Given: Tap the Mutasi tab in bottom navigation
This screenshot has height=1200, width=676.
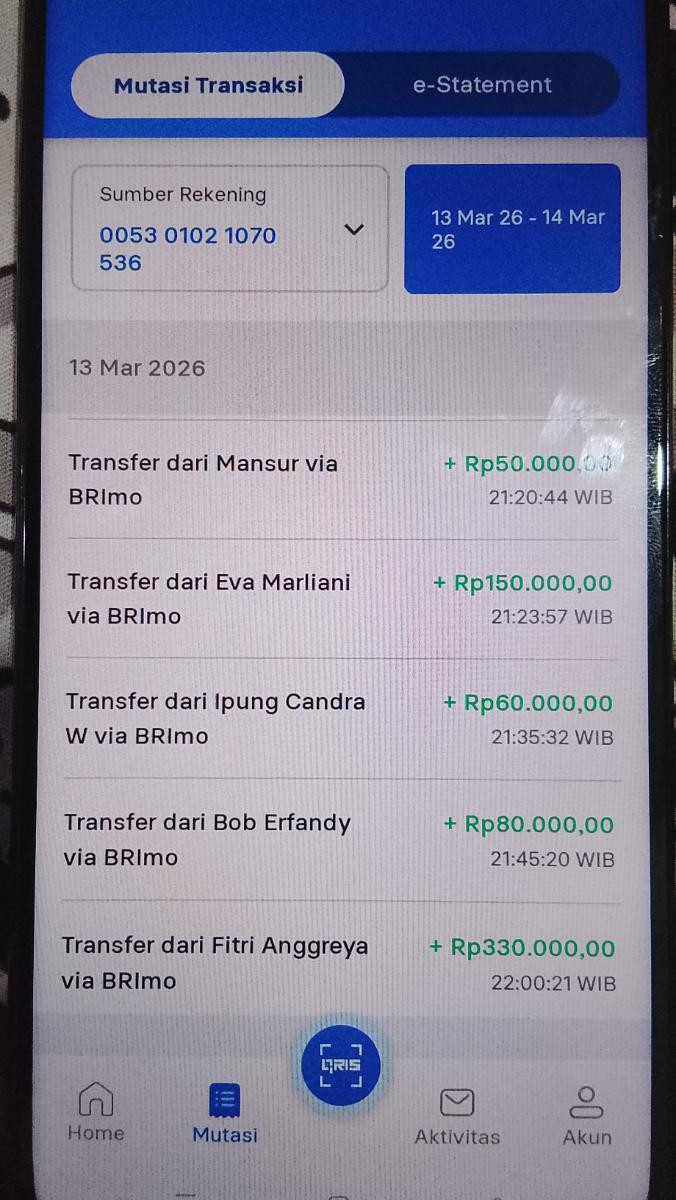Looking at the screenshot, I should [225, 1113].
